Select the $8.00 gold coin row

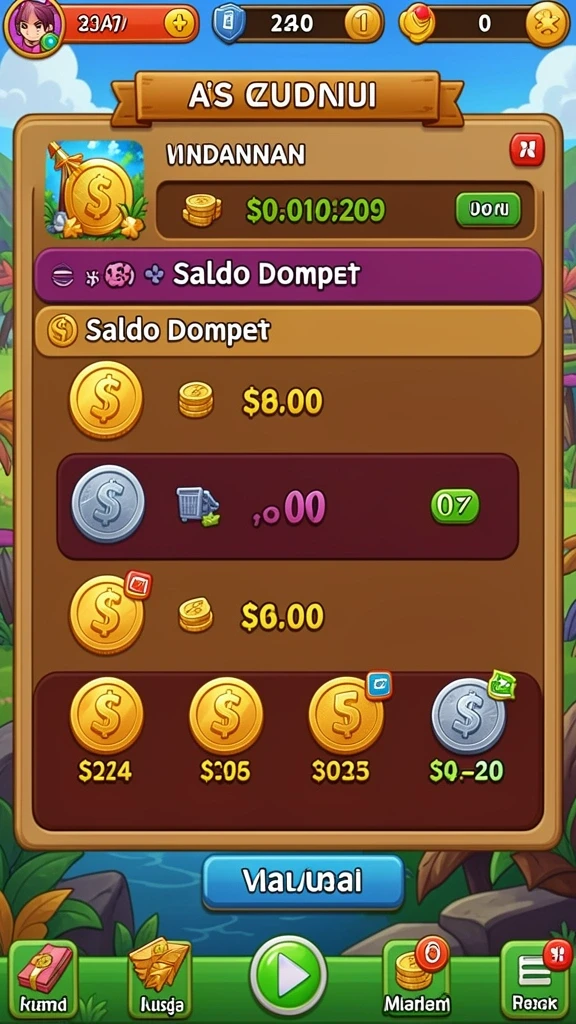[196, 400]
